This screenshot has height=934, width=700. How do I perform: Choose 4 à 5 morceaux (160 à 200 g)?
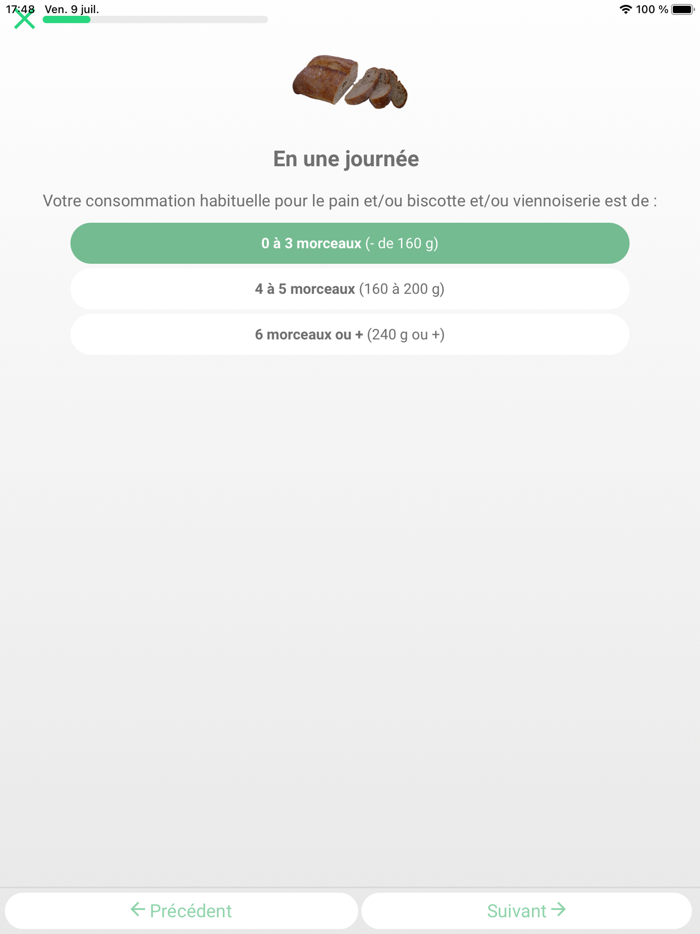click(x=349, y=289)
